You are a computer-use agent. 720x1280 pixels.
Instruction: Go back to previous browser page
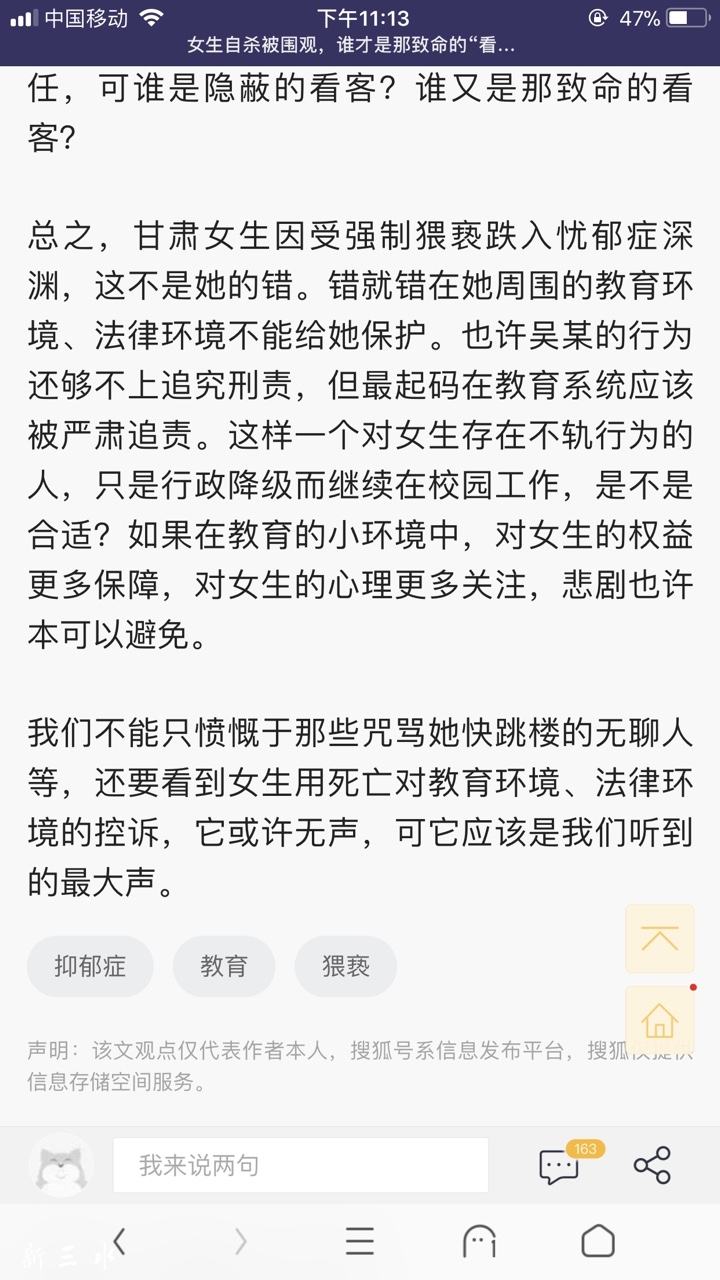coord(120,1241)
